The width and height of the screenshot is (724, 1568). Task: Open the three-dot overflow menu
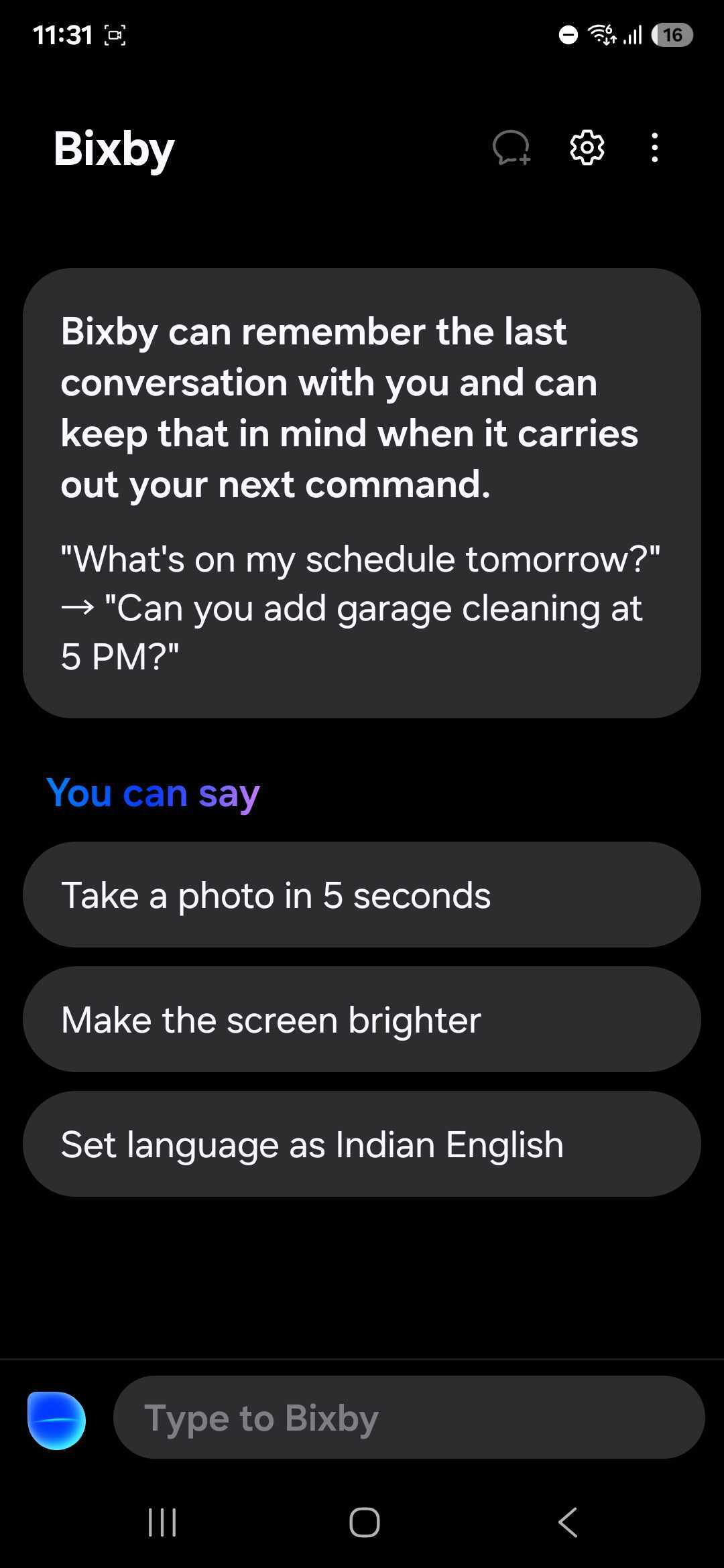(655, 147)
